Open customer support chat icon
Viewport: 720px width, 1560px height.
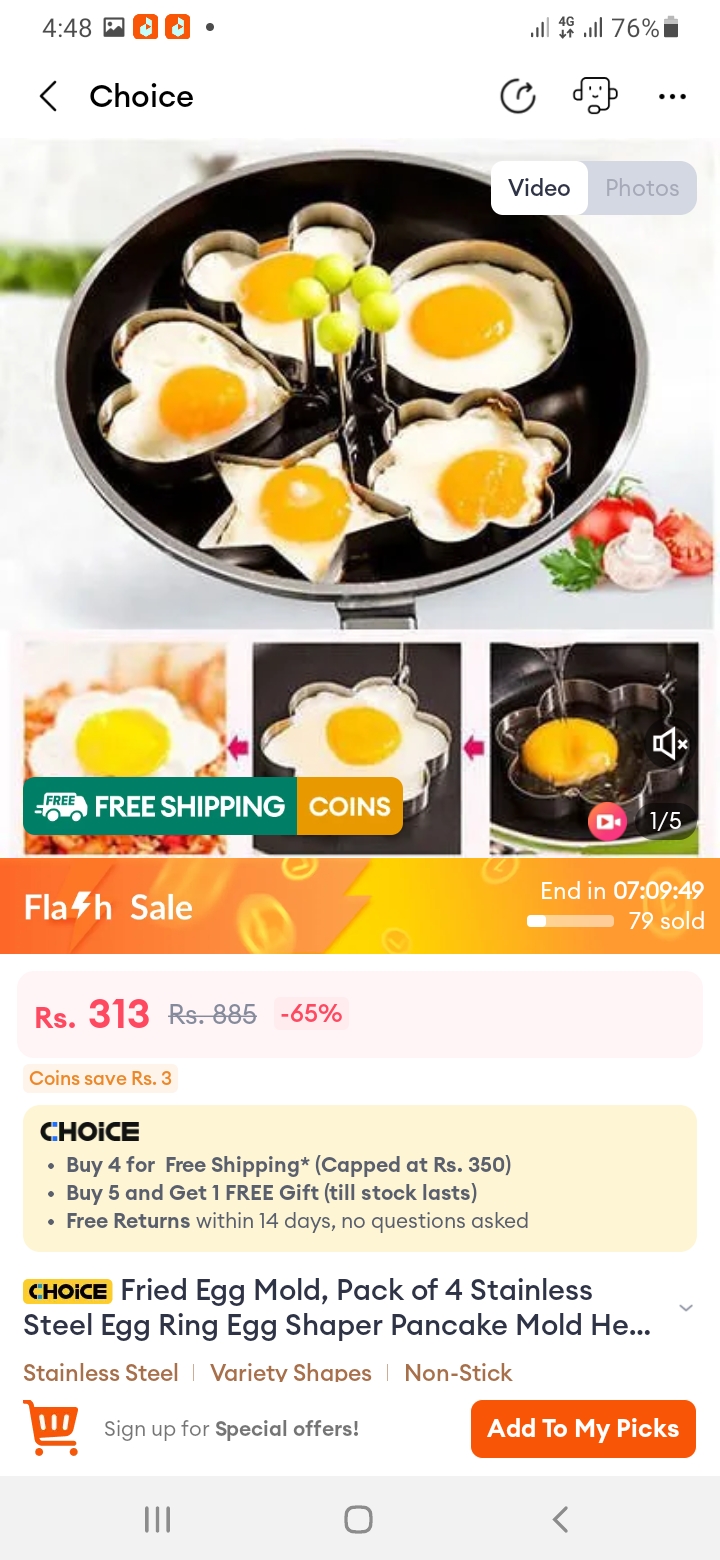point(594,96)
